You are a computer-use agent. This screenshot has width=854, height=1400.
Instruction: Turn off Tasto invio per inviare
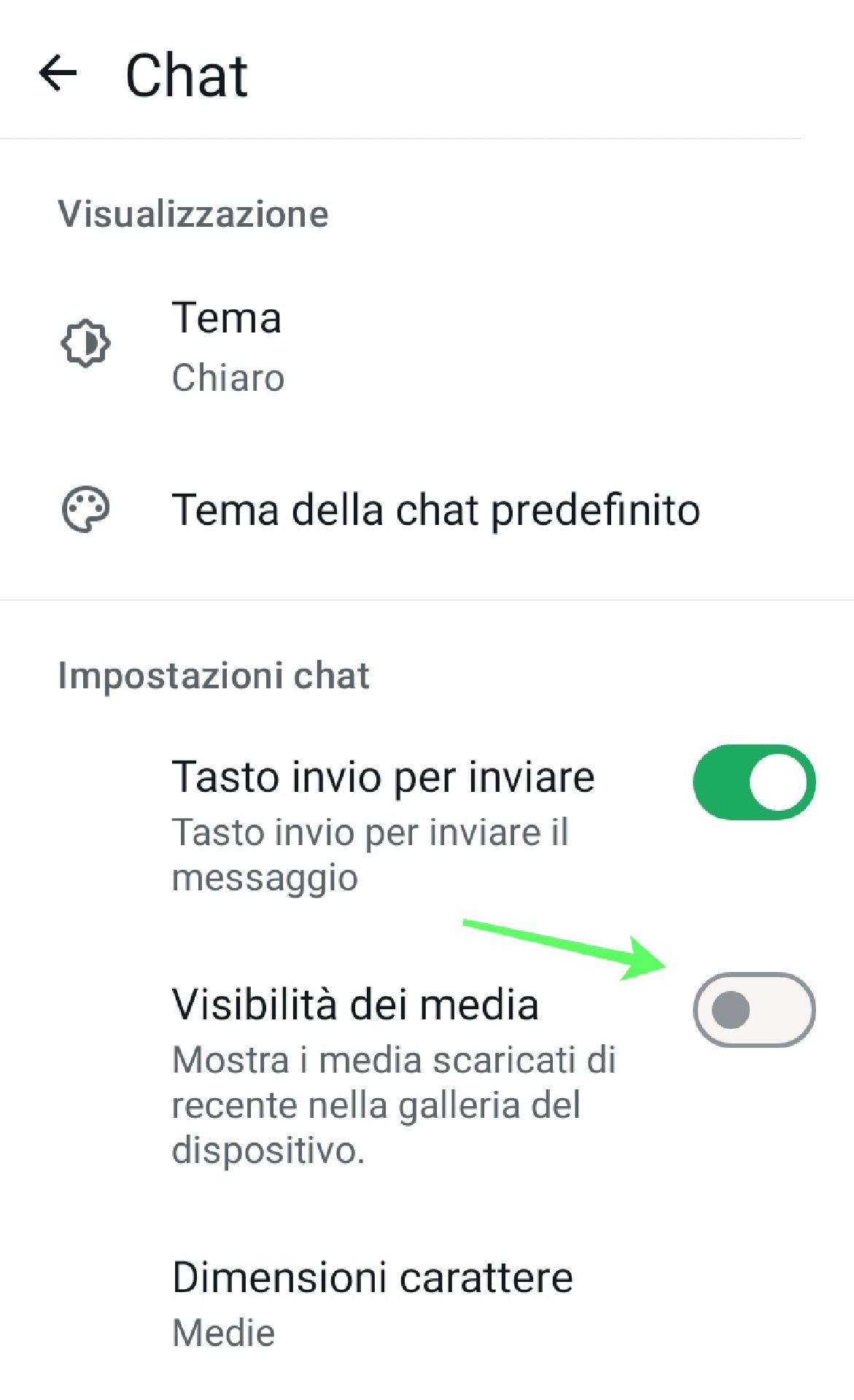[x=754, y=782]
